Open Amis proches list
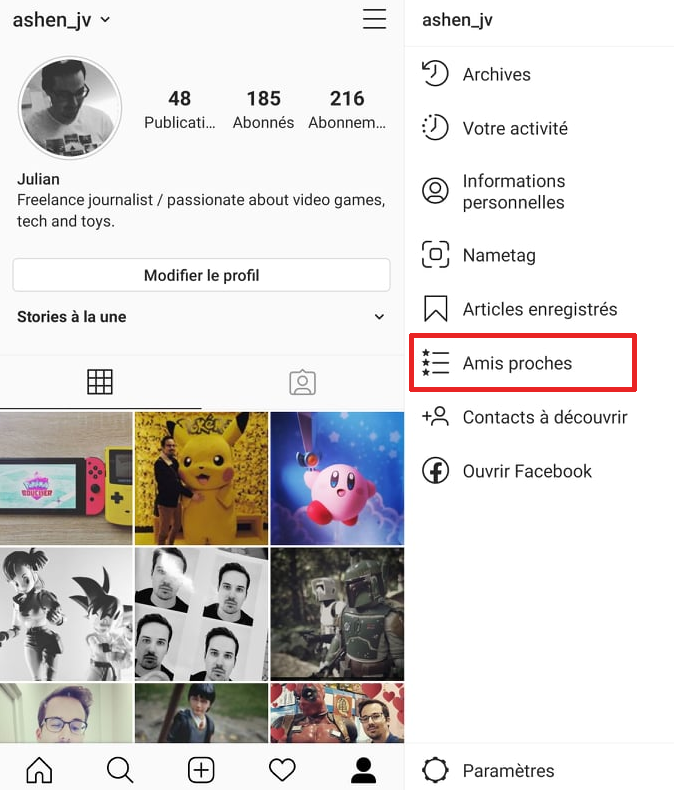Image resolution: width=674 pixels, height=790 pixels. [517, 363]
